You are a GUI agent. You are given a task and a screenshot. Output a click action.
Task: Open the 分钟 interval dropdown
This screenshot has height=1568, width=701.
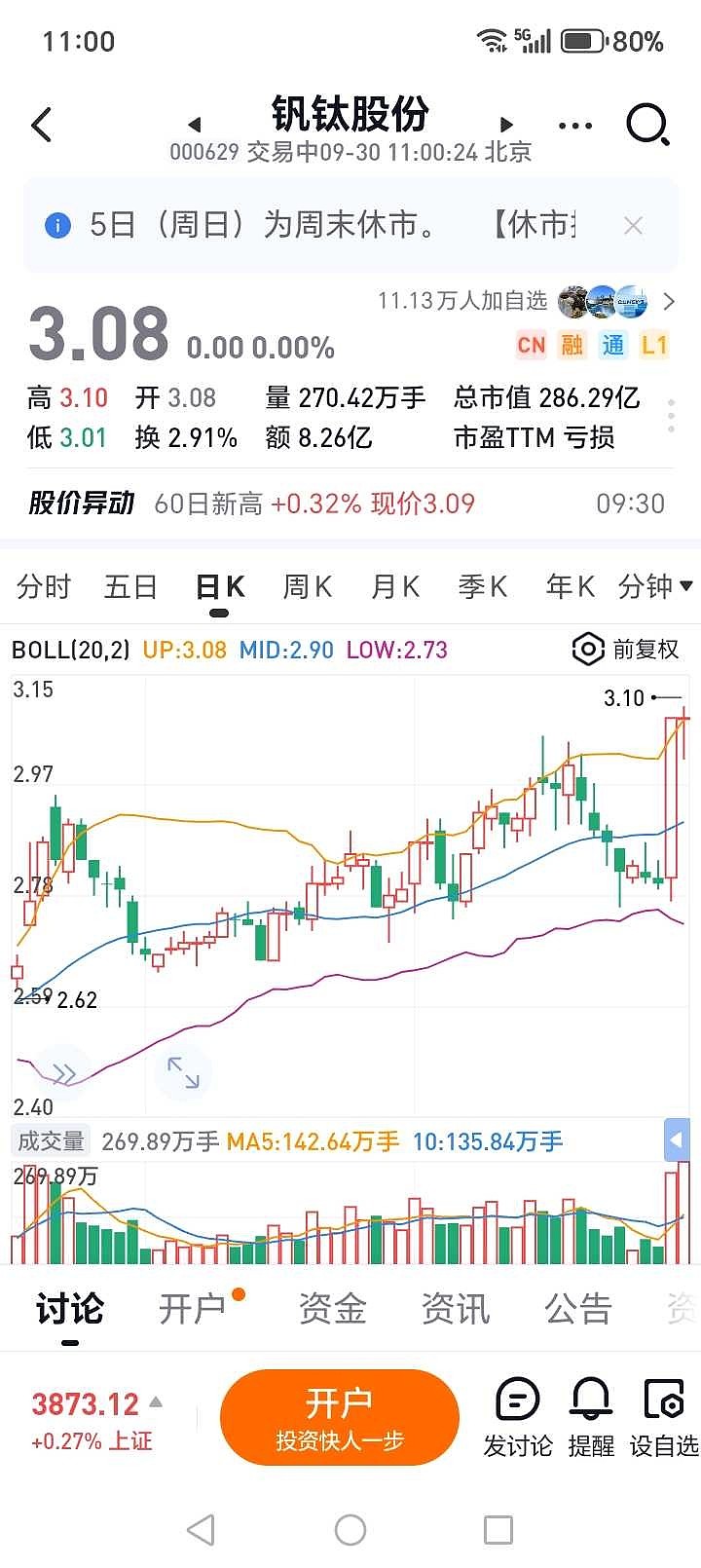(x=655, y=587)
